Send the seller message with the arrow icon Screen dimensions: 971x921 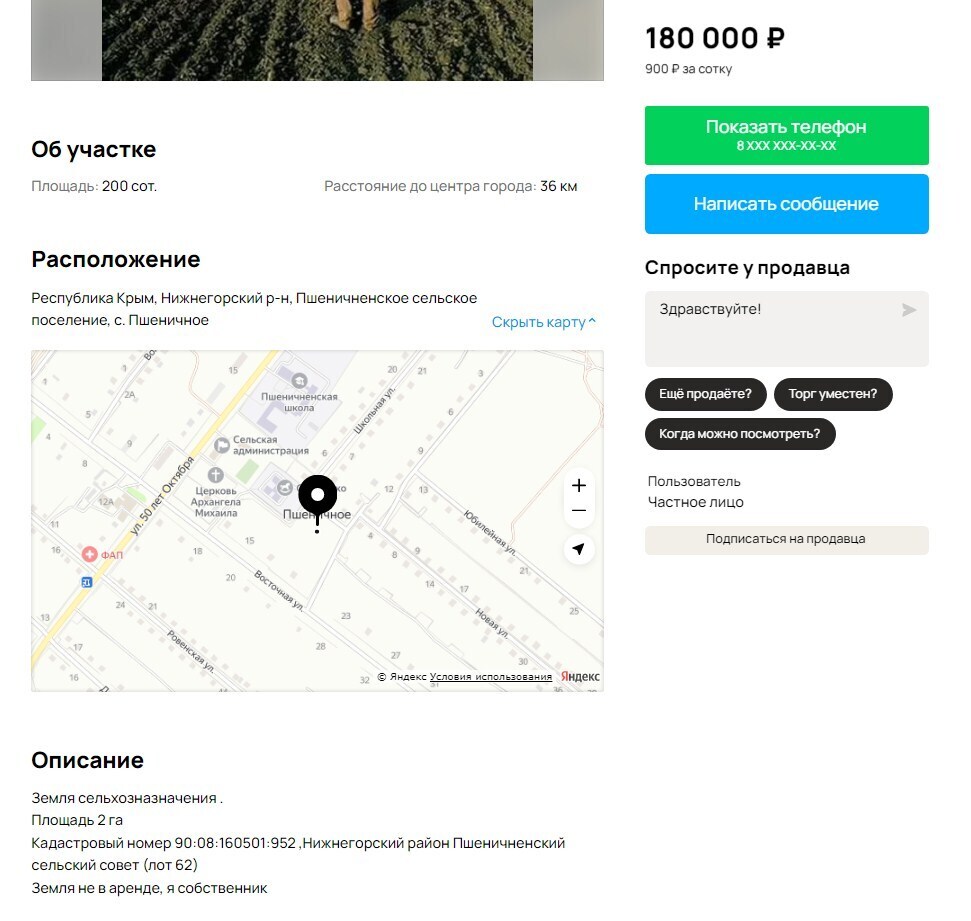coord(908,310)
